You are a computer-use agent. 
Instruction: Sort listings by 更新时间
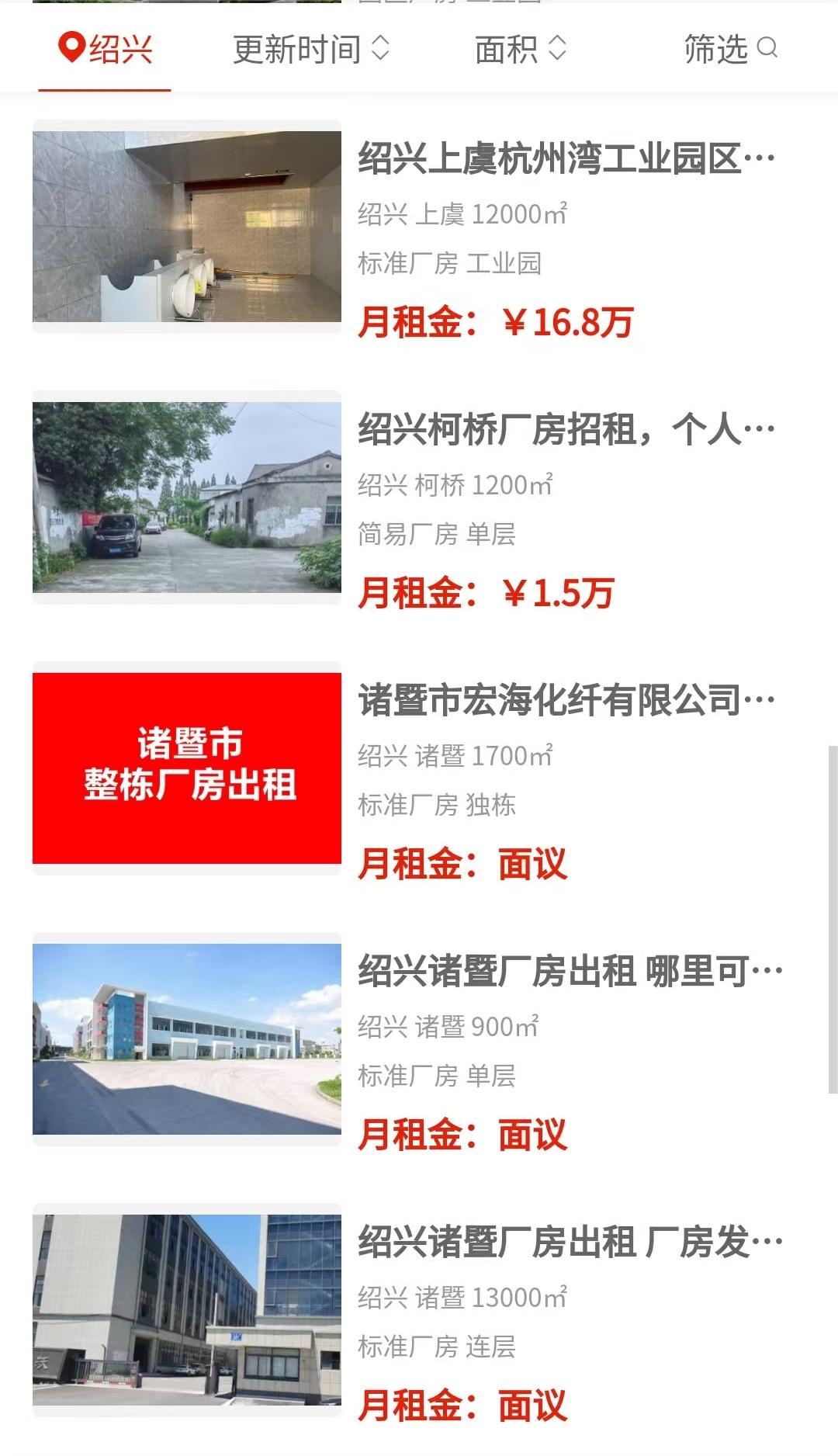point(310,50)
